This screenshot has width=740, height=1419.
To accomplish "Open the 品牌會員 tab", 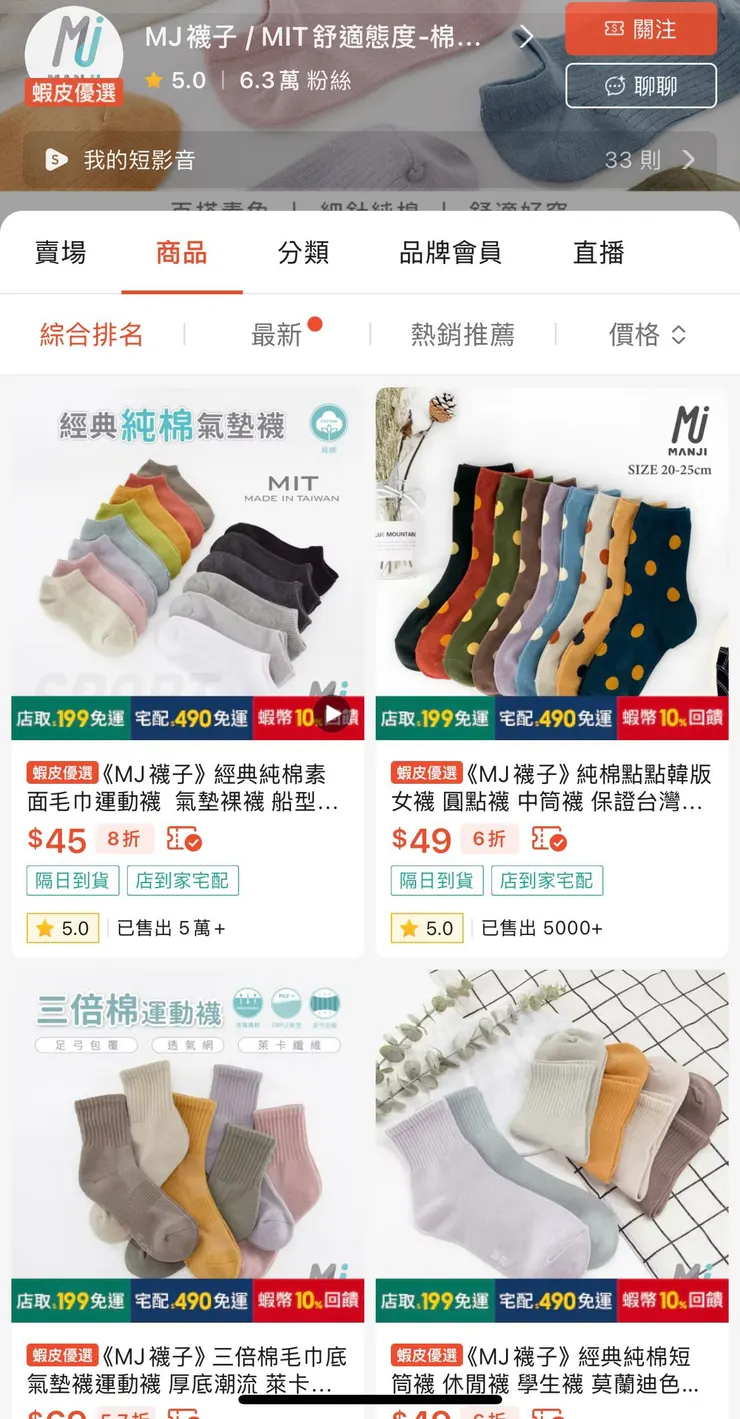I will (450, 253).
